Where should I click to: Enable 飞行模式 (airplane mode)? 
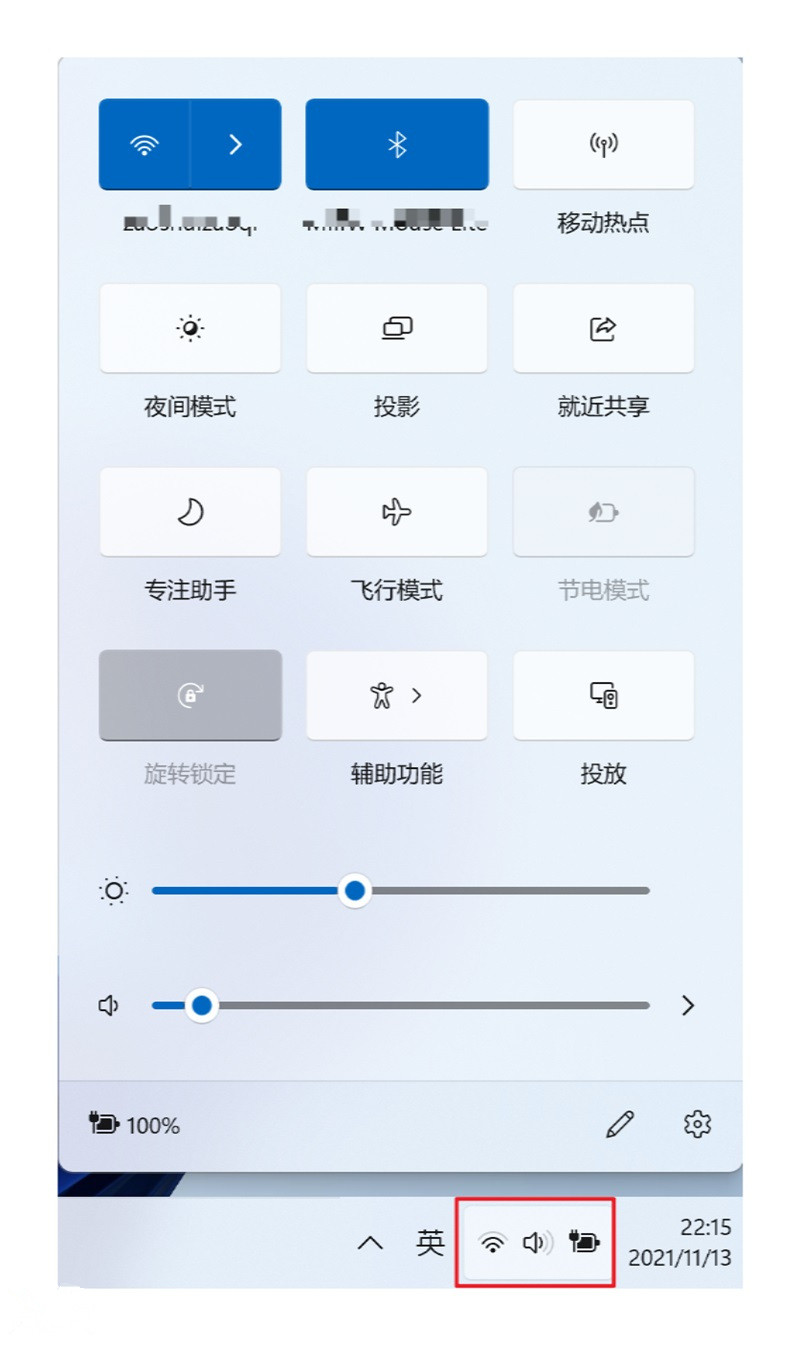(397, 512)
